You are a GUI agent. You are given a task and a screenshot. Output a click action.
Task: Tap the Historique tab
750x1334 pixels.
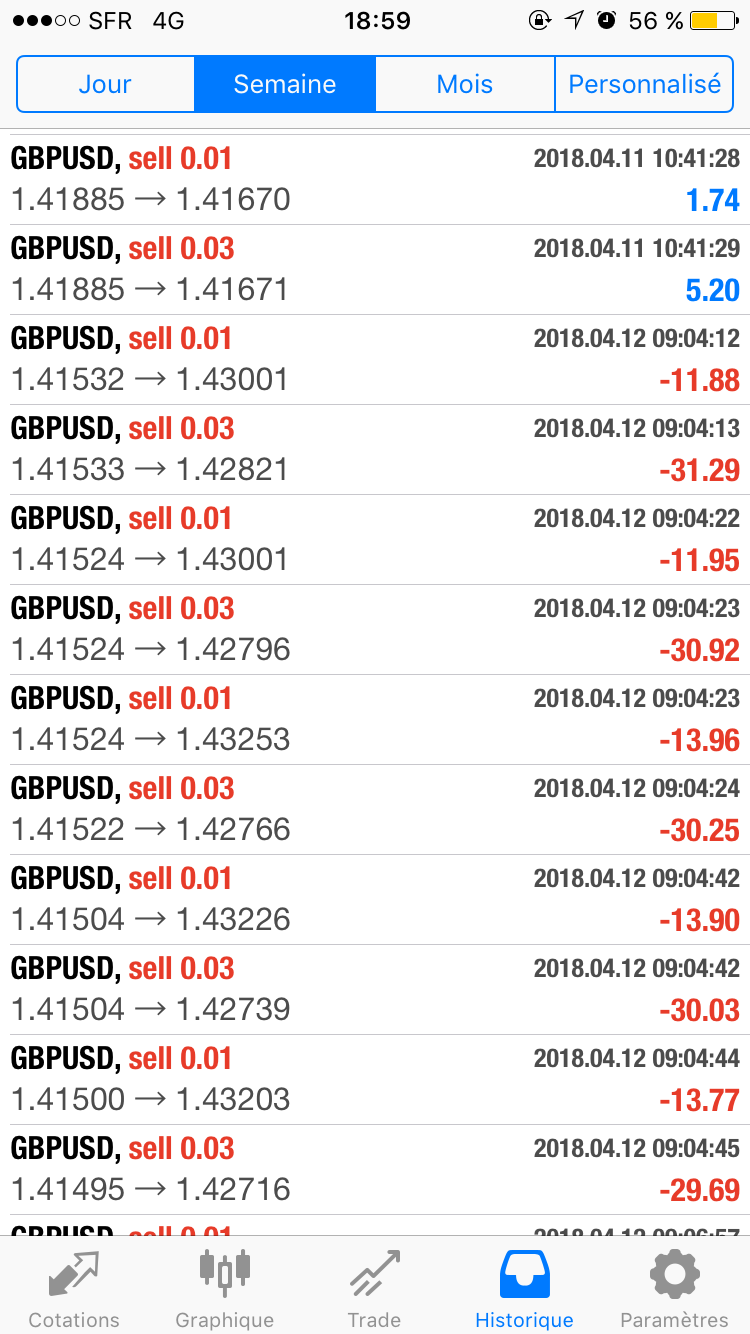tap(525, 1288)
